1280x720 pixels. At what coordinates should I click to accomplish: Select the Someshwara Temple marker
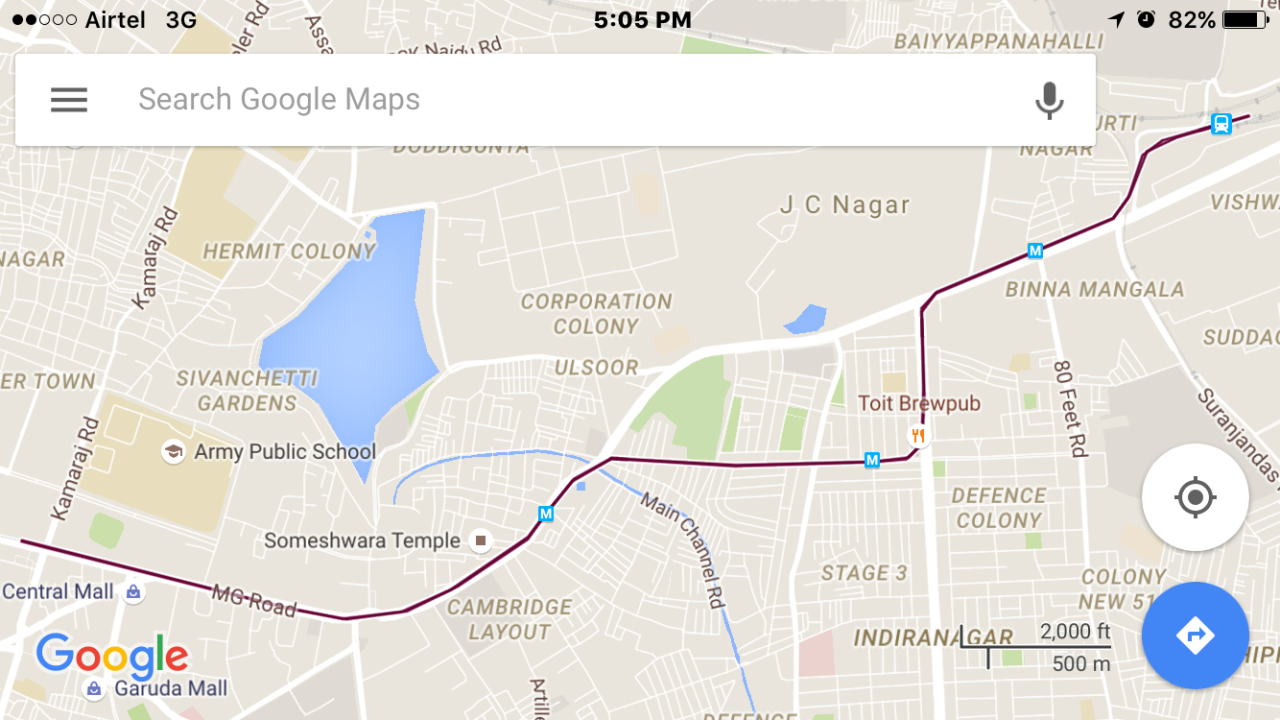[x=481, y=541]
